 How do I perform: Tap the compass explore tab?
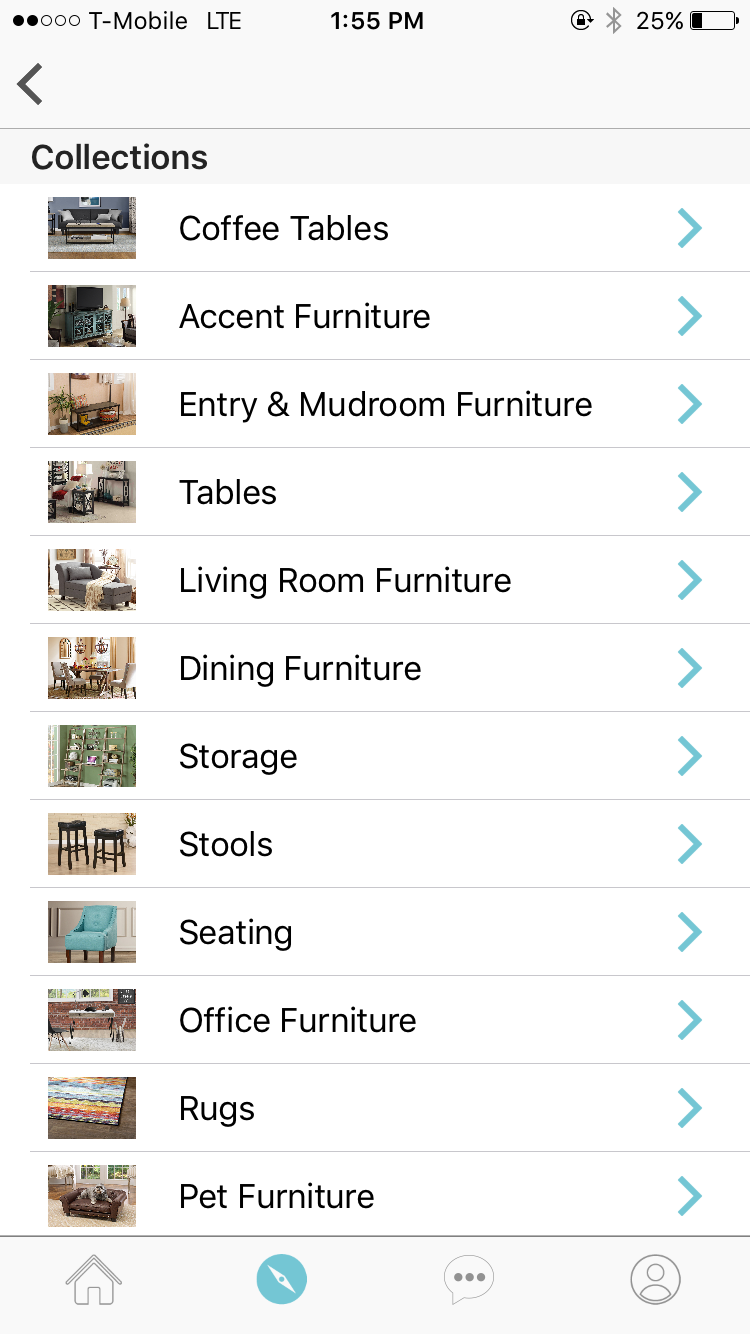(281, 1279)
